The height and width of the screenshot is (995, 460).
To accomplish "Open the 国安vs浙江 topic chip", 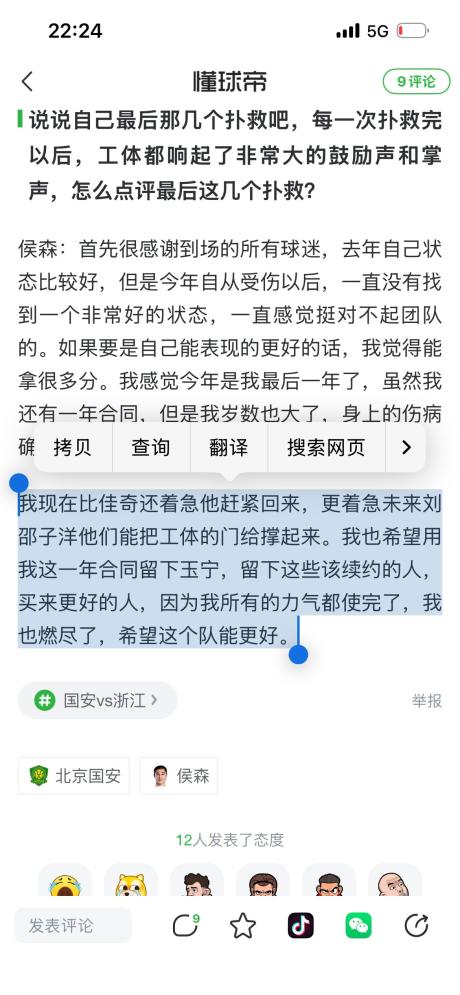I will tap(98, 701).
